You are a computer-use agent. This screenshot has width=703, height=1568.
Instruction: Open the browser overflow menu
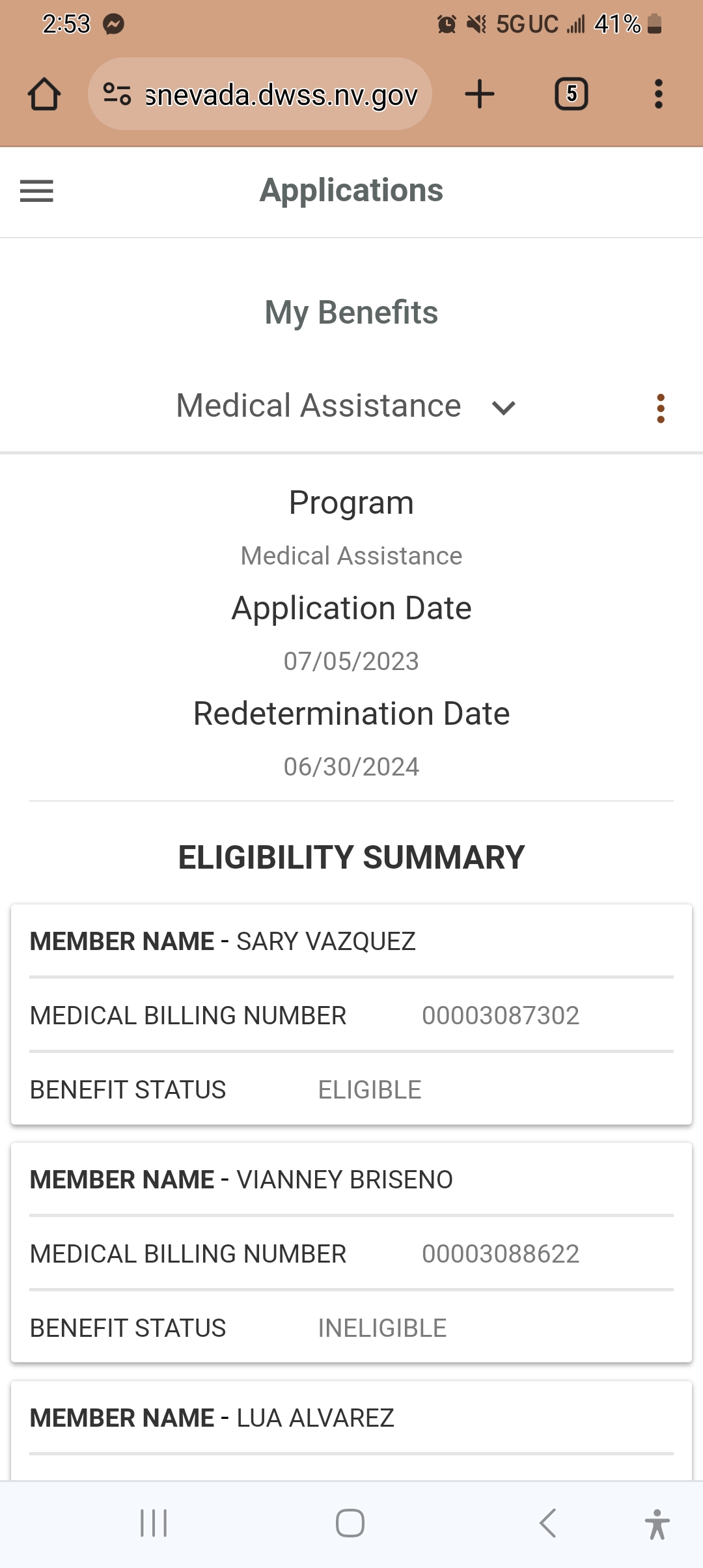[659, 94]
